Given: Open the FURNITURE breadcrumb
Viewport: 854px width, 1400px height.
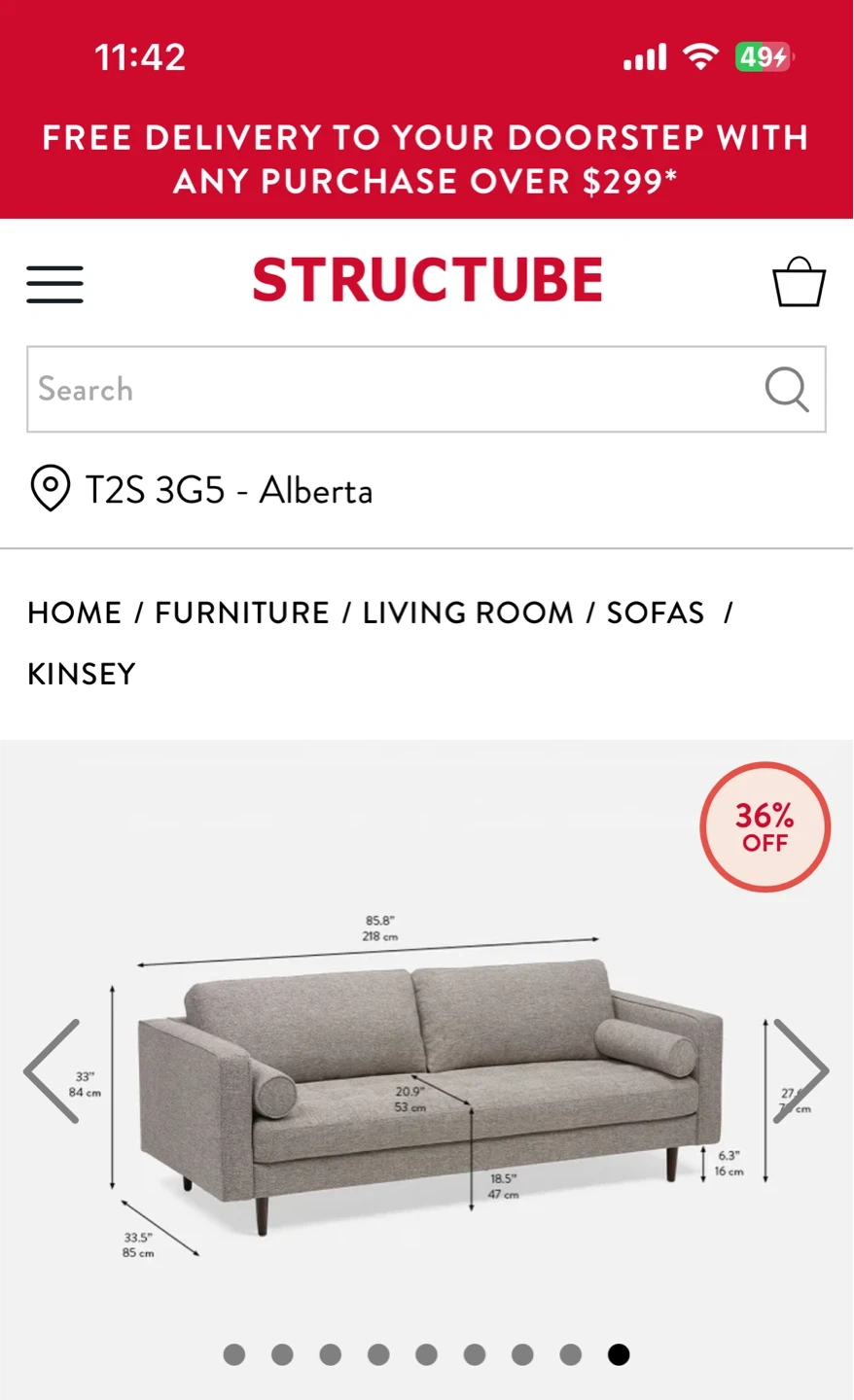Looking at the screenshot, I should [242, 612].
